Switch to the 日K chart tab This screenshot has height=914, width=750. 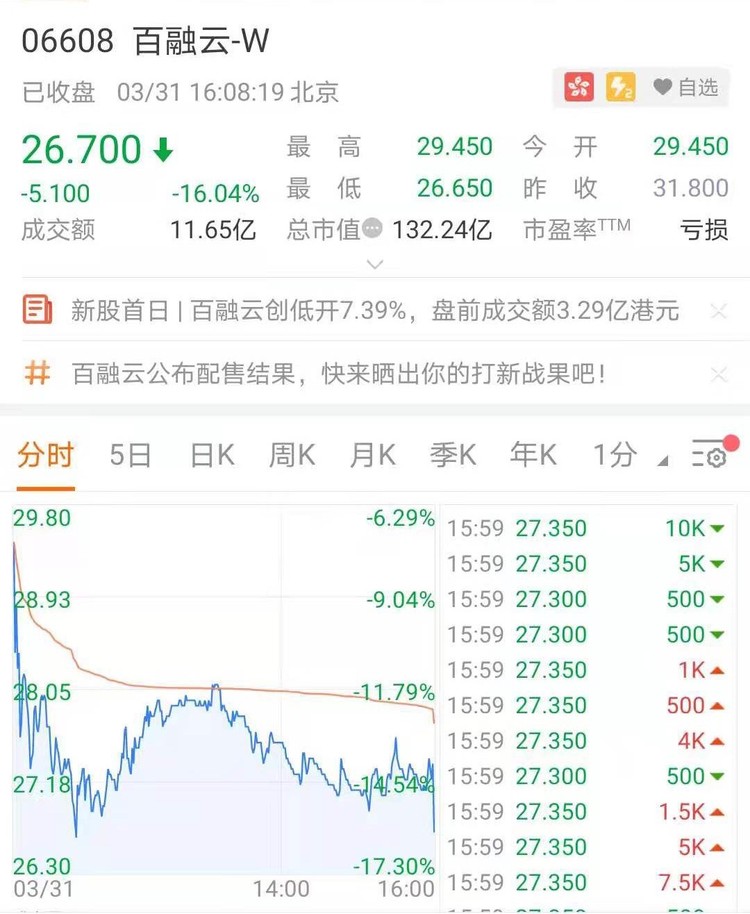tap(213, 455)
